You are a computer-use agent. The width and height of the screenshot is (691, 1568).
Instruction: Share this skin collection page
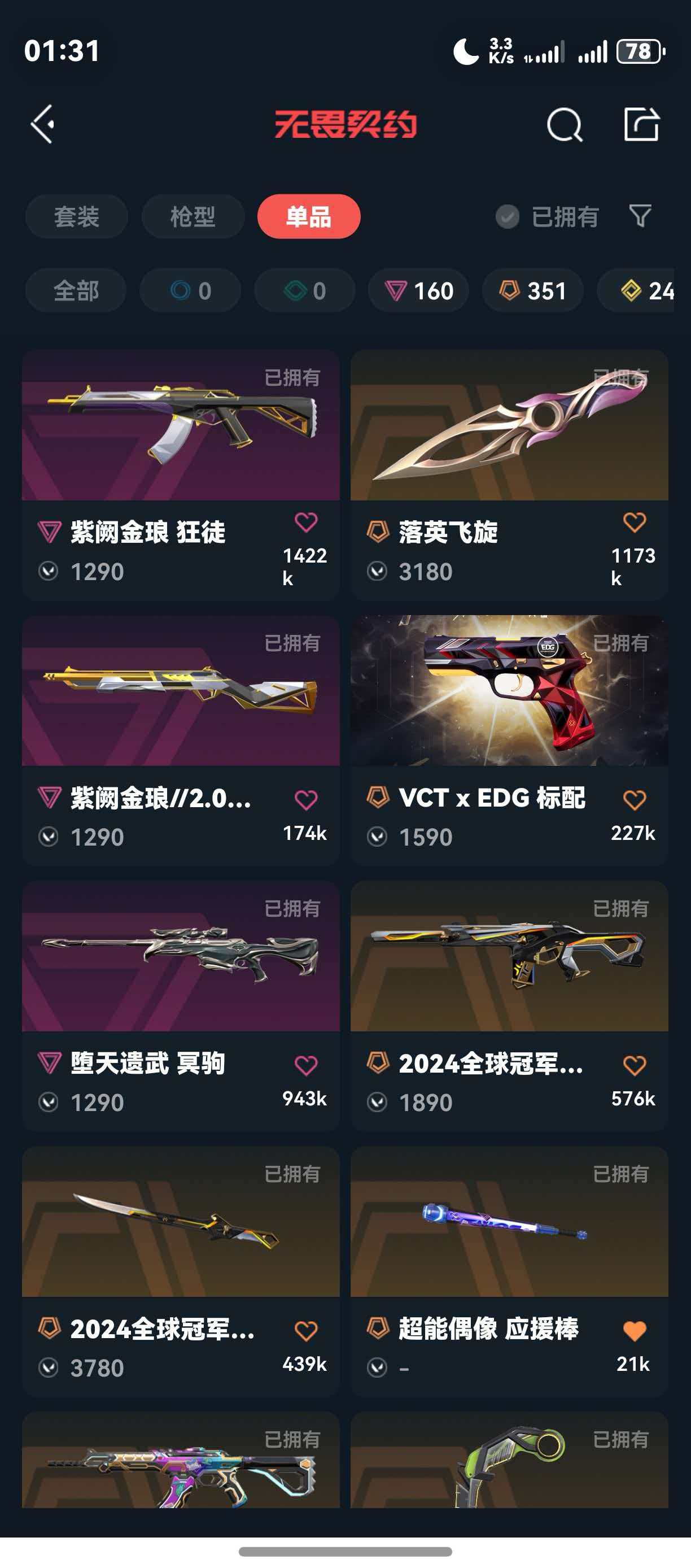point(642,124)
